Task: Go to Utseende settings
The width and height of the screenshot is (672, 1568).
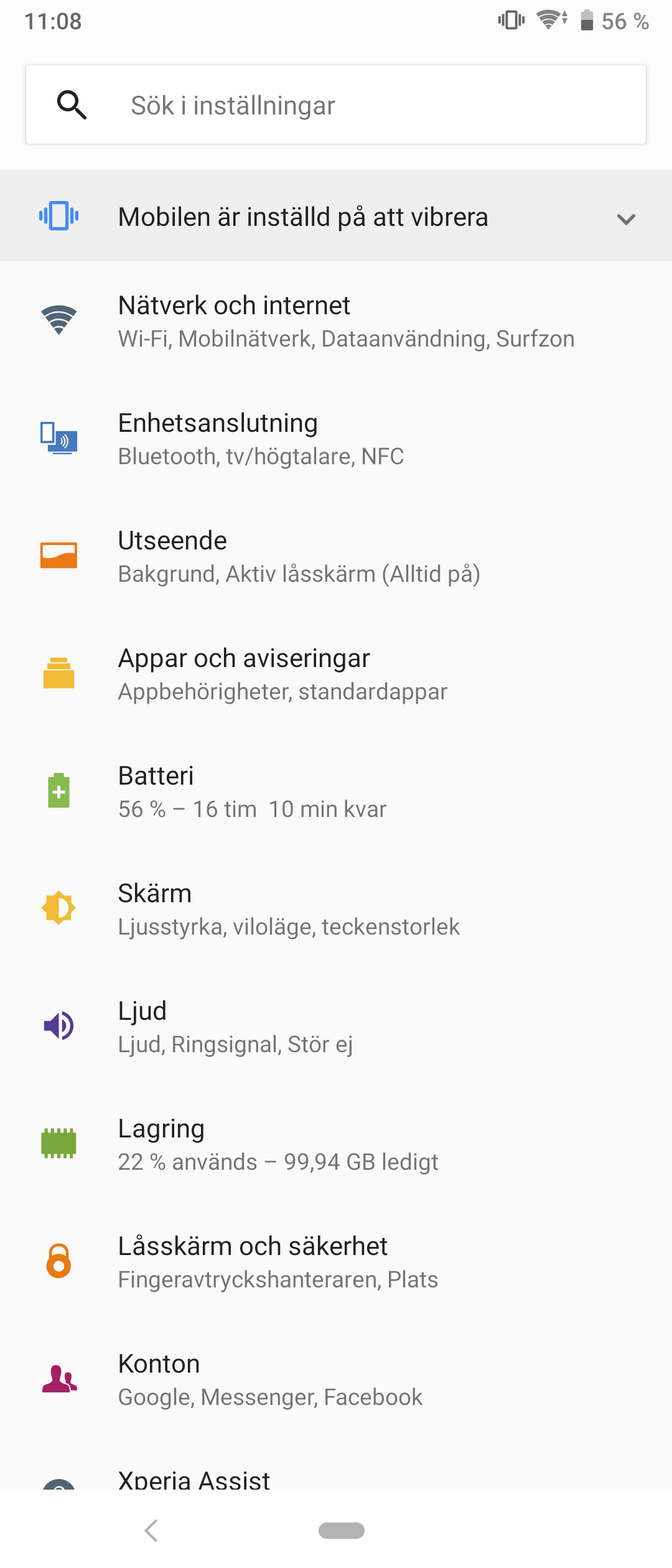Action: [x=336, y=556]
